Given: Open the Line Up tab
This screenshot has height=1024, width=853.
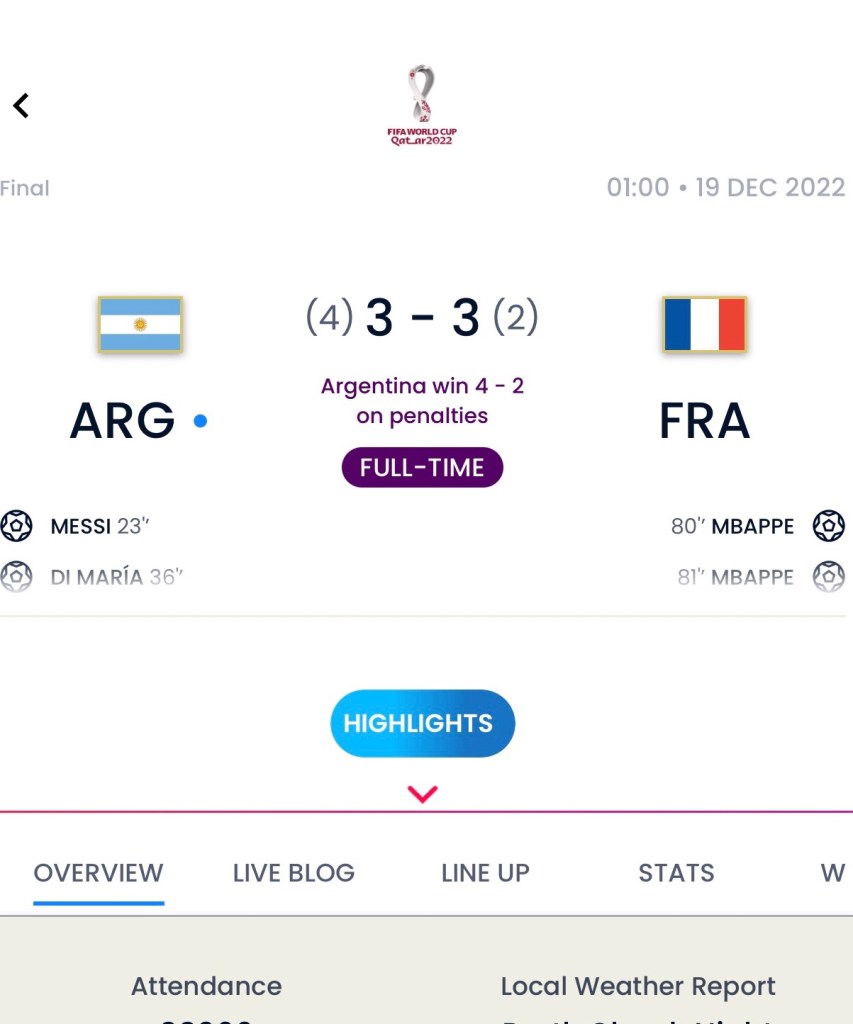Looking at the screenshot, I should (x=485, y=873).
